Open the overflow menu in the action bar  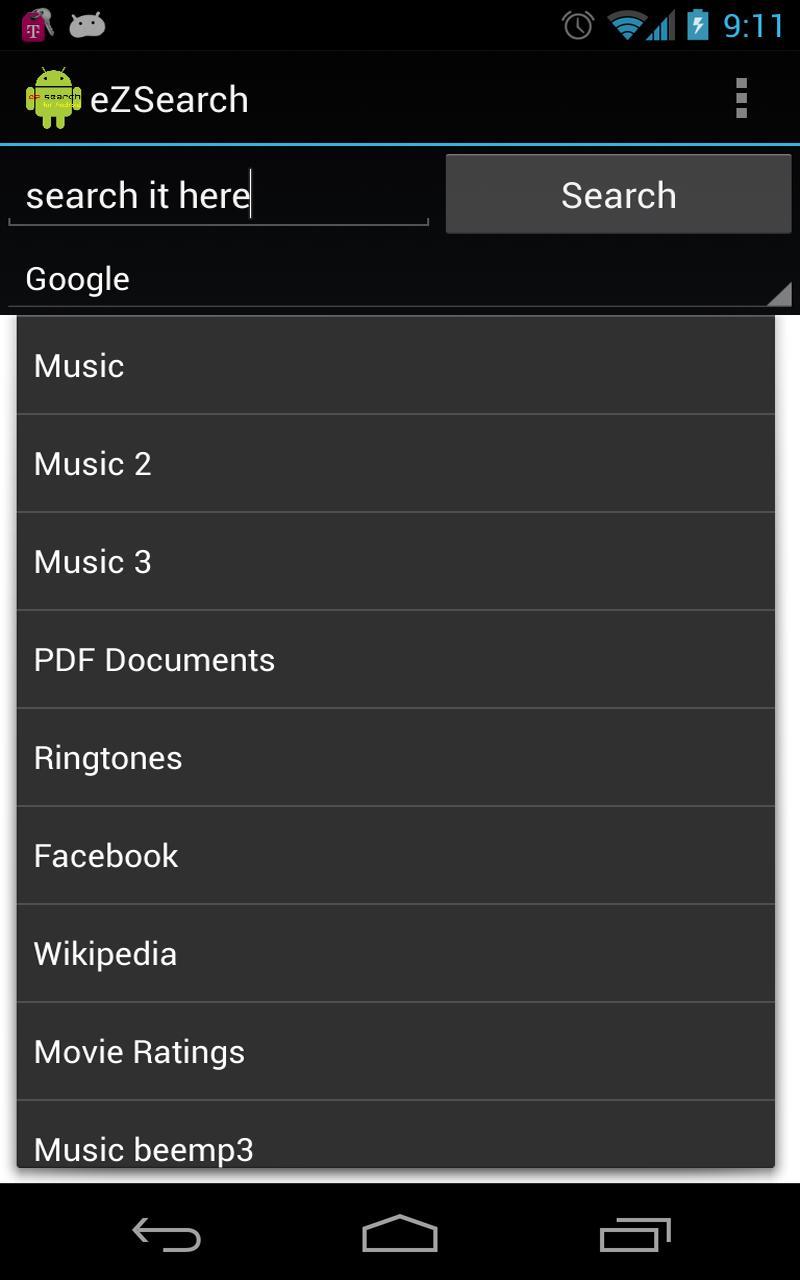pos(741,97)
